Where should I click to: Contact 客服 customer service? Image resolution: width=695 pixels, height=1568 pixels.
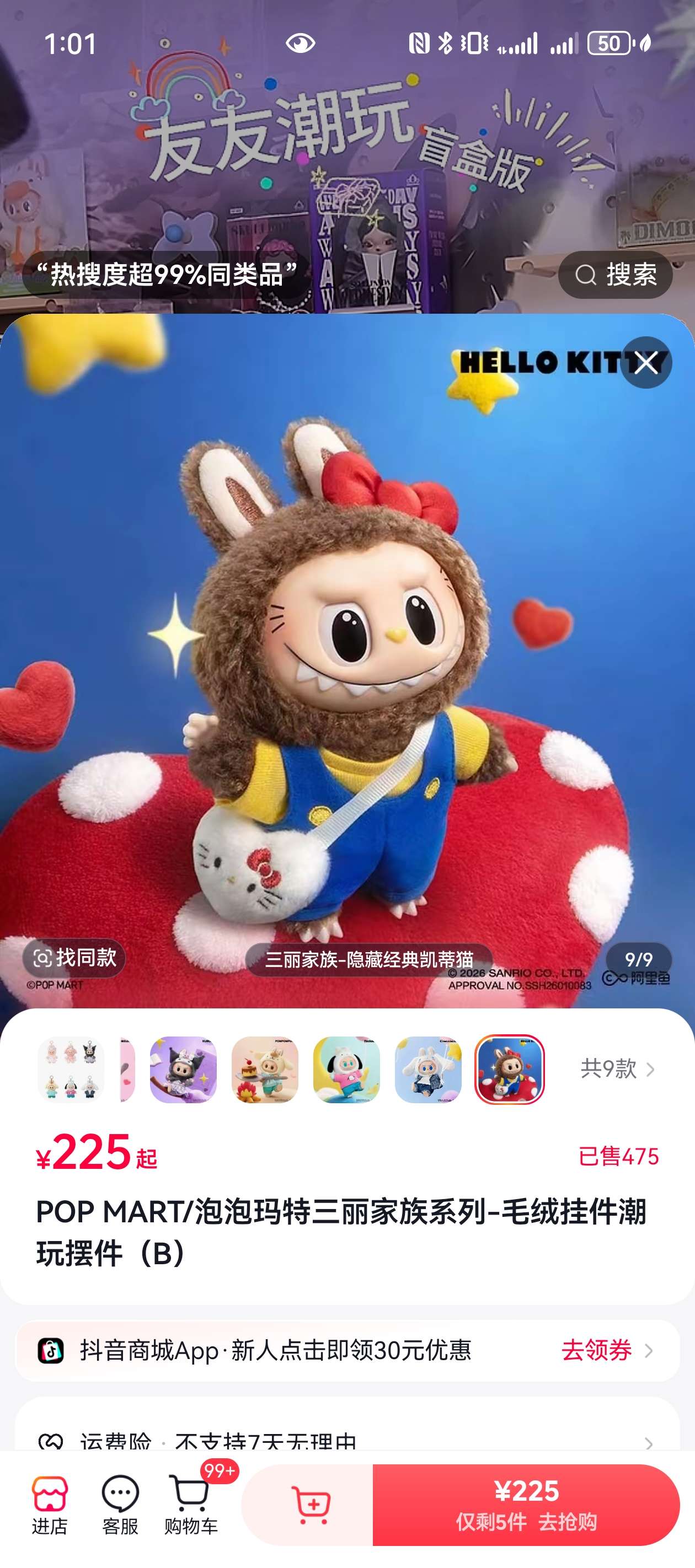point(120,1505)
